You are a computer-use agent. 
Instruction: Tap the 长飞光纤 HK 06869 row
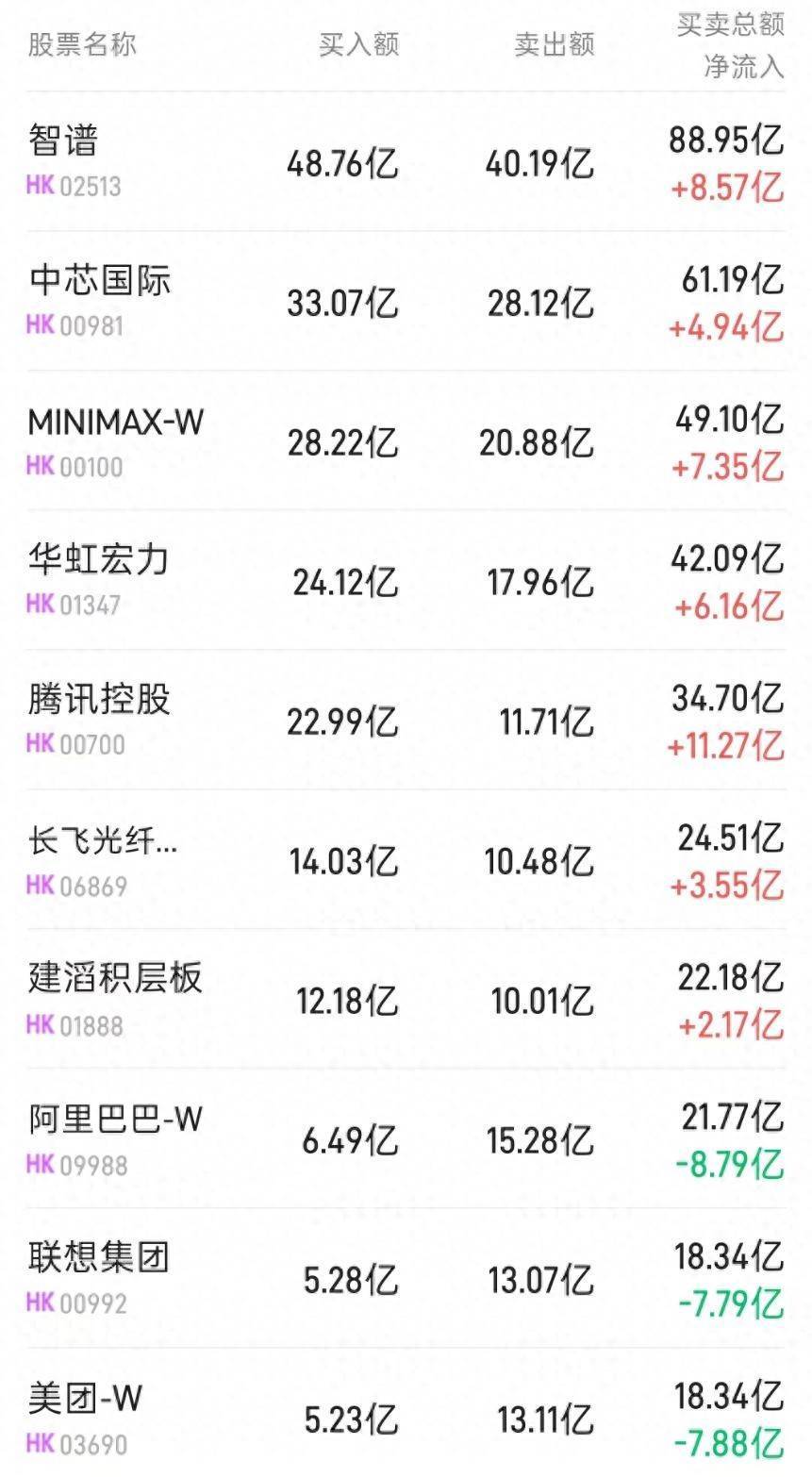(406, 860)
